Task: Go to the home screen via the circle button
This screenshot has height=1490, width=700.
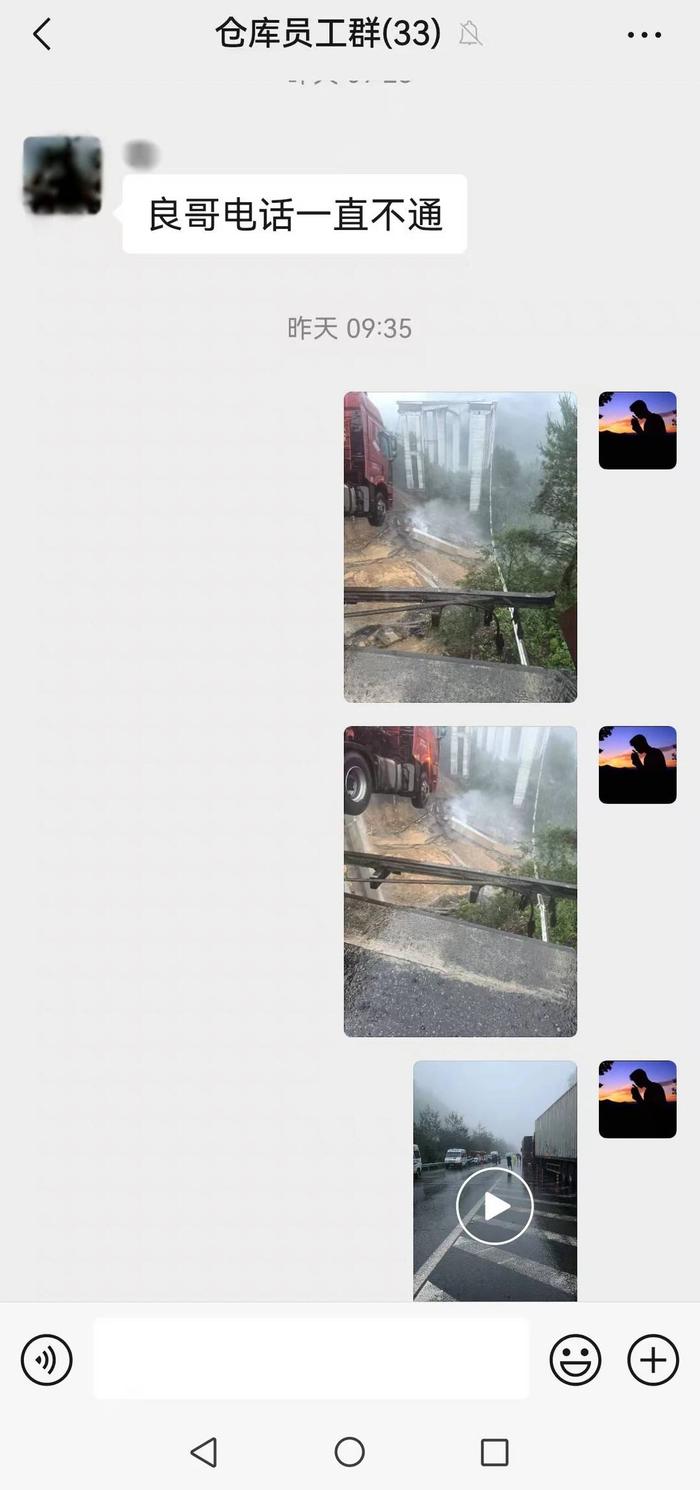Action: point(349,1452)
